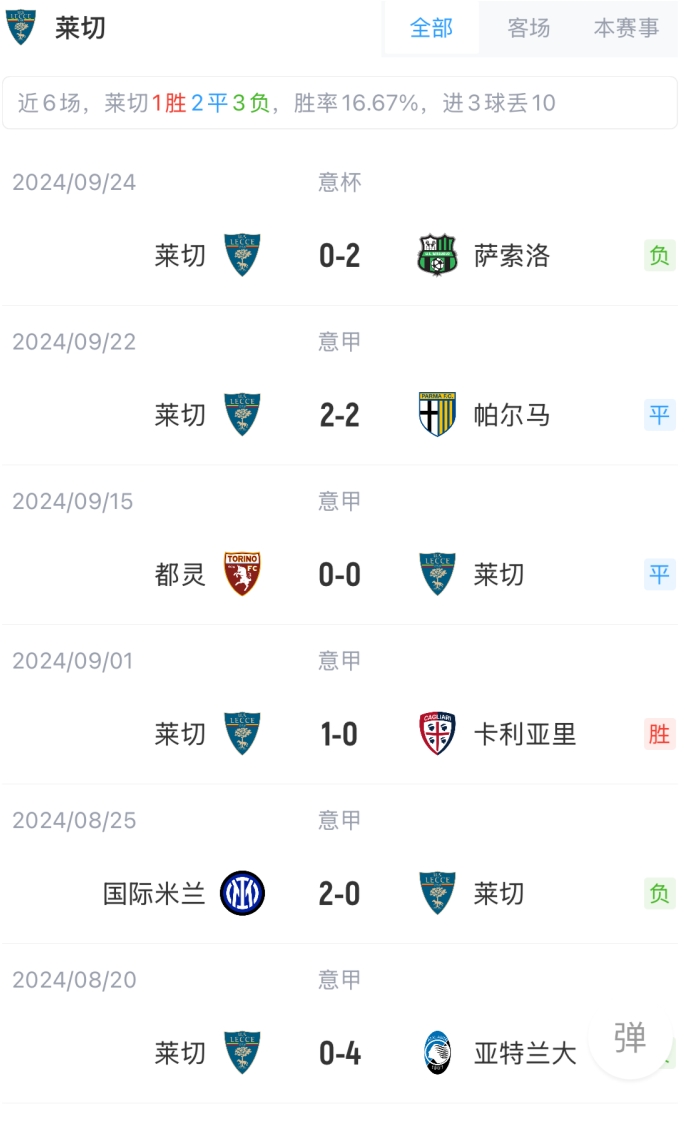View the 都灵 vs 莱切 0-0 match
Viewport: 685px width, 1121px height.
(x=340, y=575)
